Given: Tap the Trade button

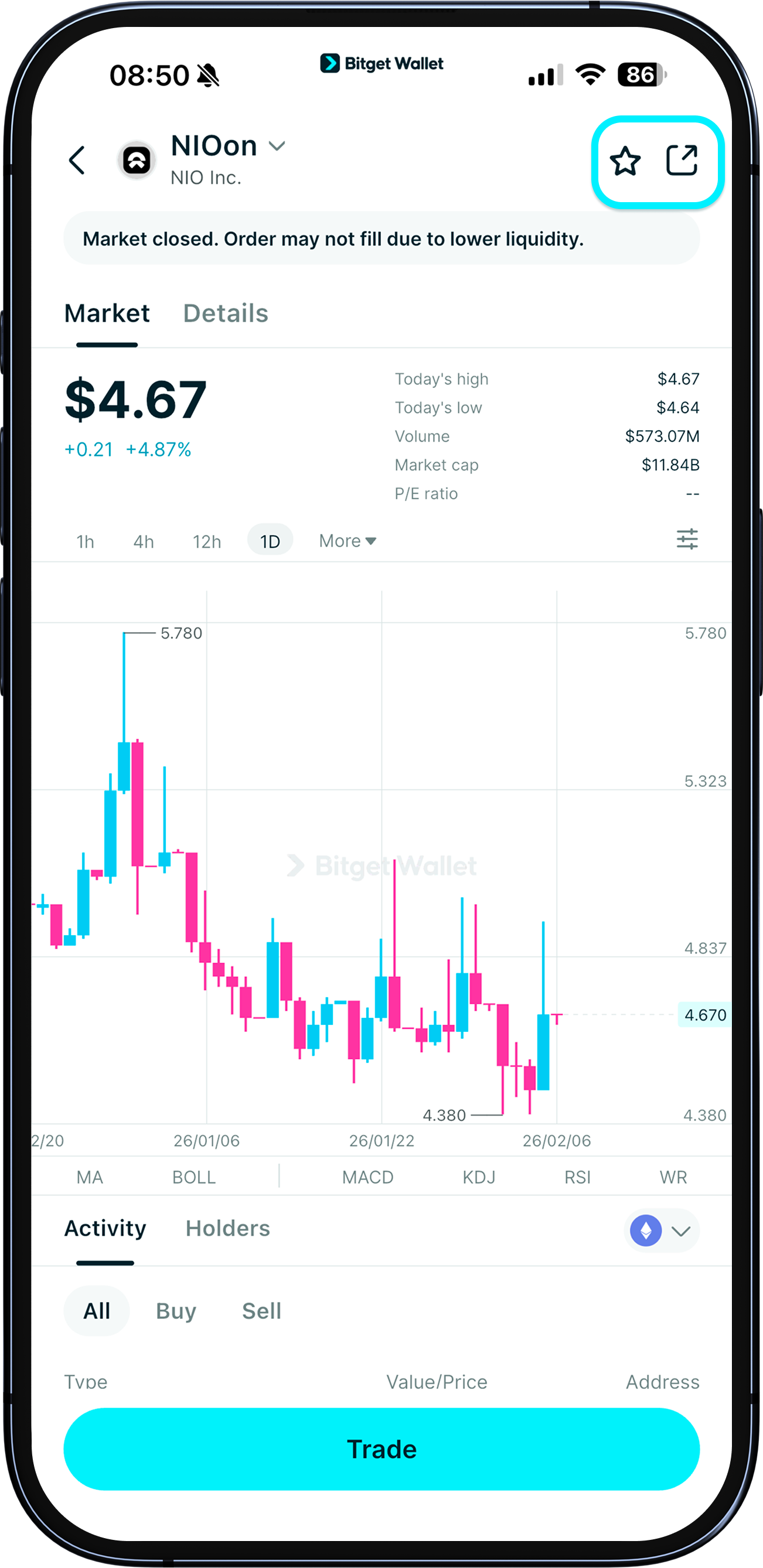Looking at the screenshot, I should 381,1449.
